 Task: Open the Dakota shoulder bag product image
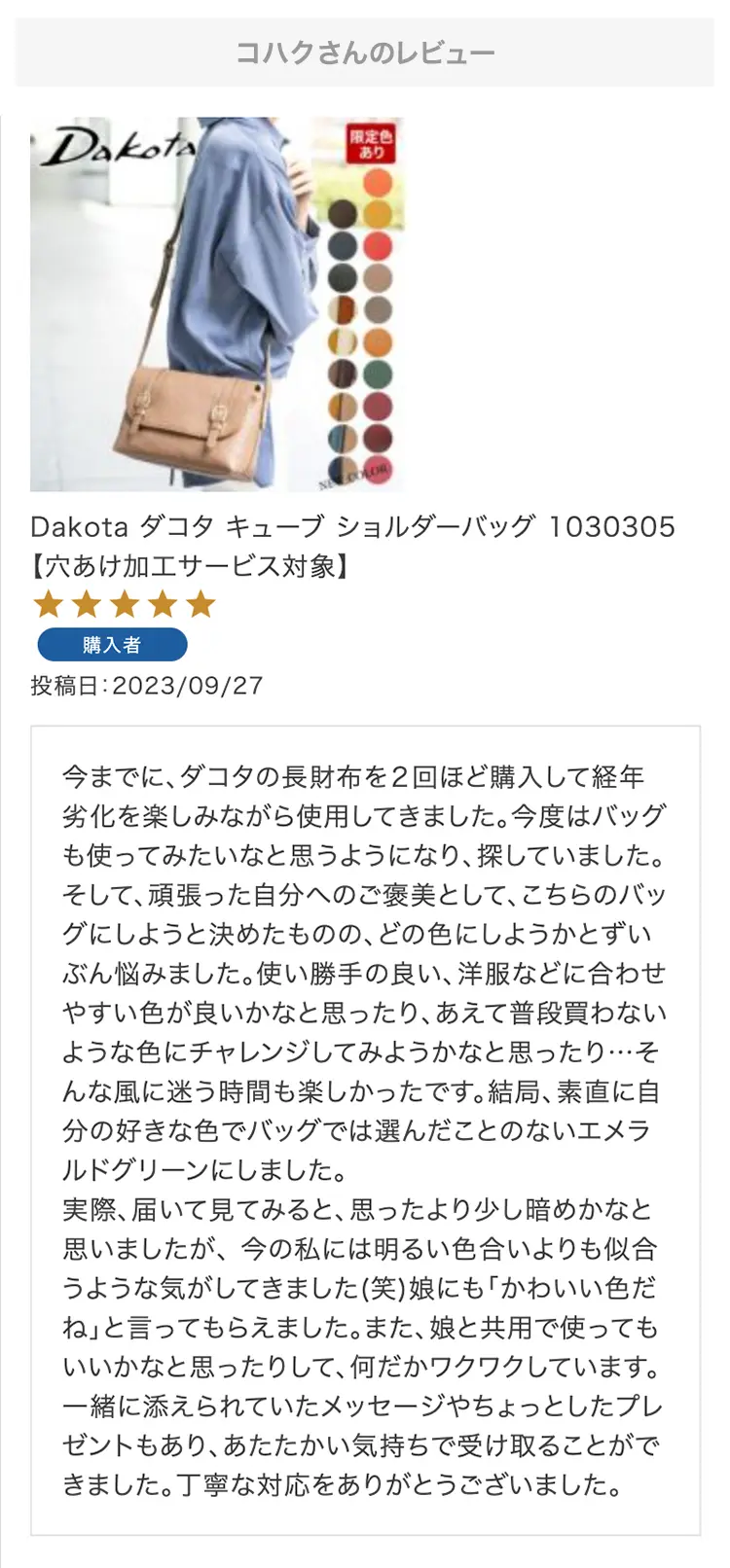[x=216, y=304]
